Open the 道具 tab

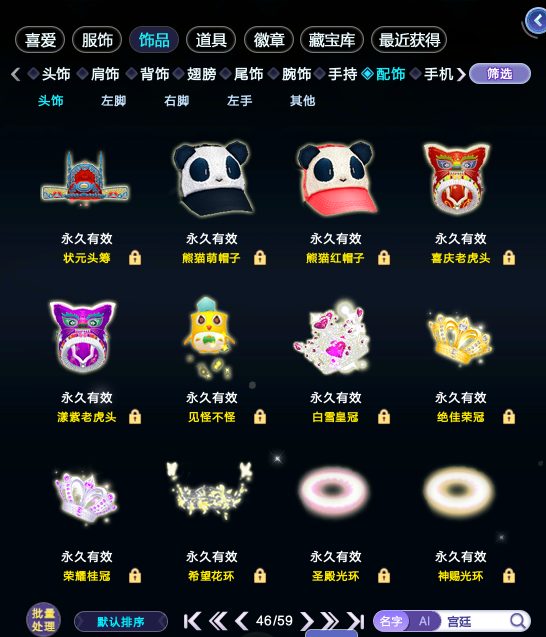(x=211, y=40)
